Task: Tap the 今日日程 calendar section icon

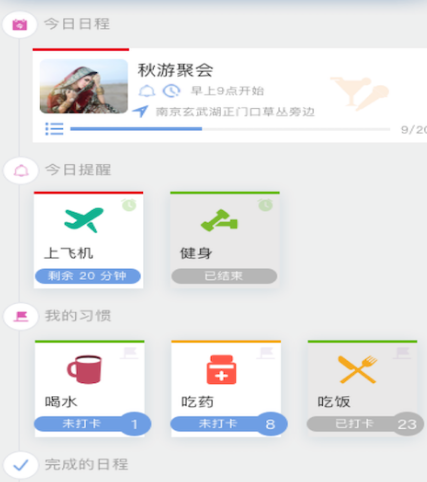Action: (x=20, y=24)
